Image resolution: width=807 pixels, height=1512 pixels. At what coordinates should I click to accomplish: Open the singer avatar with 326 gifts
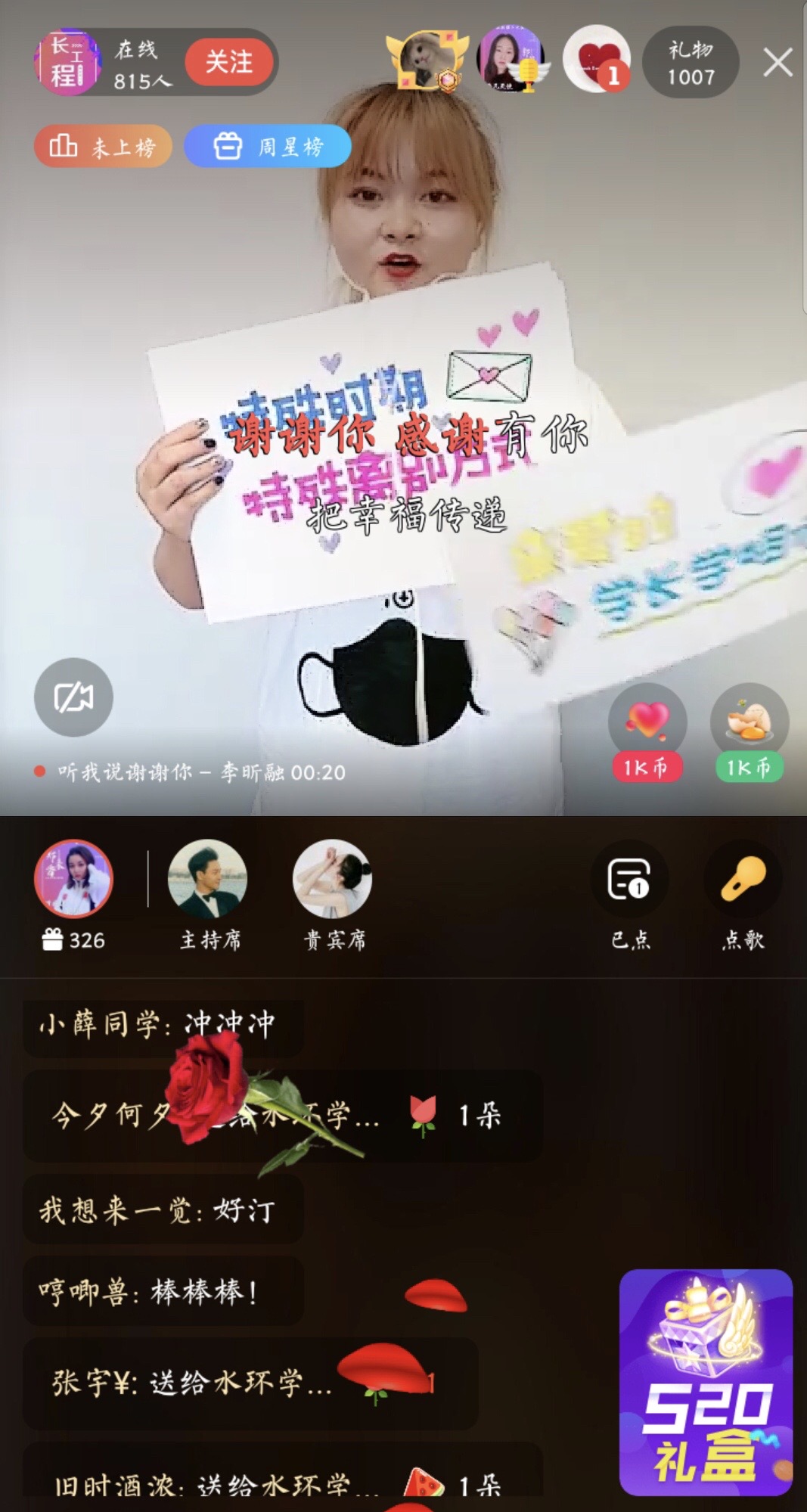(x=73, y=879)
